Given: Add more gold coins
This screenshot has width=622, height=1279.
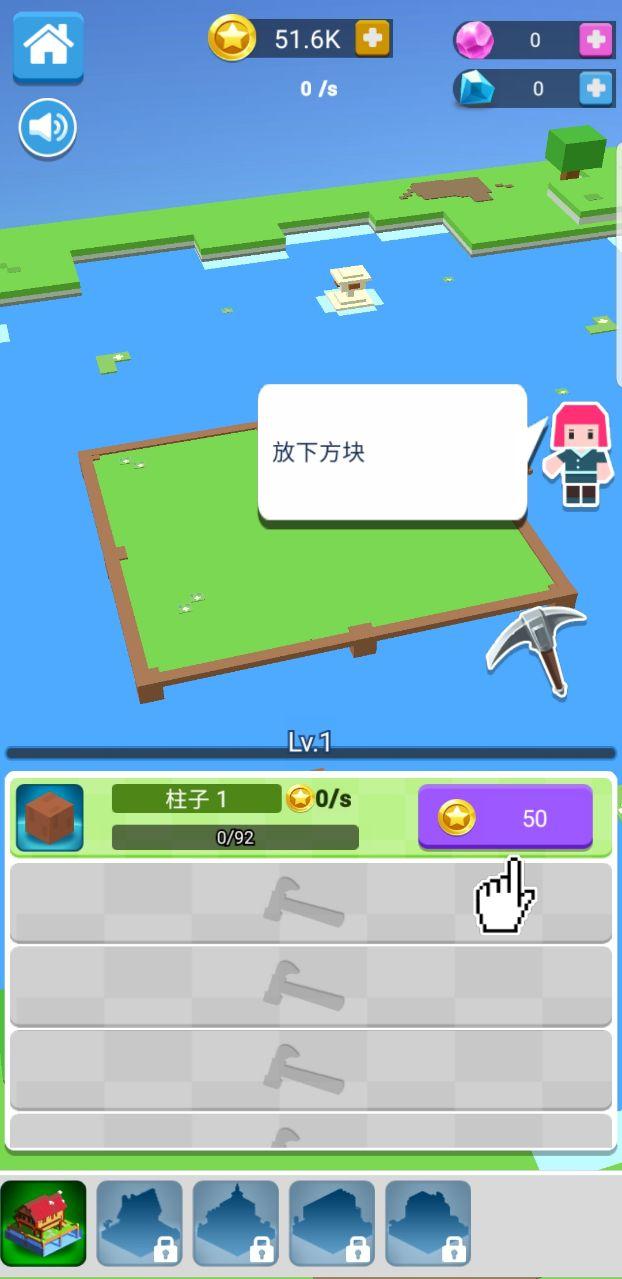Looking at the screenshot, I should pyautogui.click(x=372, y=39).
